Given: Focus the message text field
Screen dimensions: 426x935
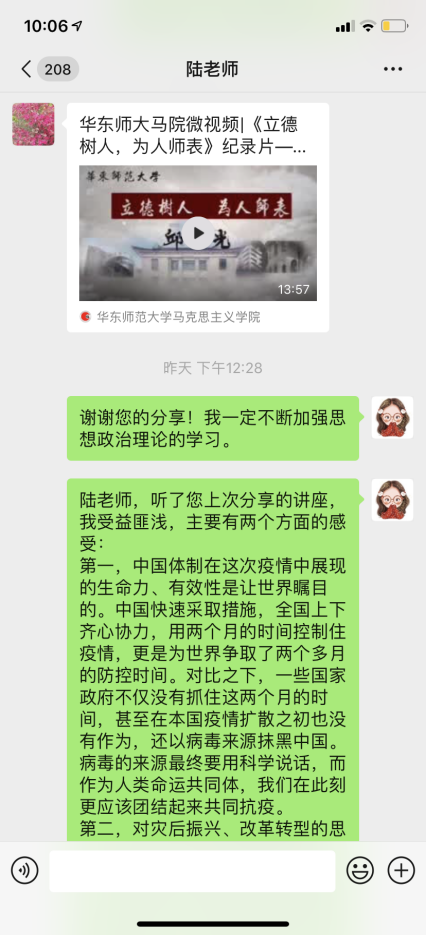Looking at the screenshot, I should tap(192, 871).
